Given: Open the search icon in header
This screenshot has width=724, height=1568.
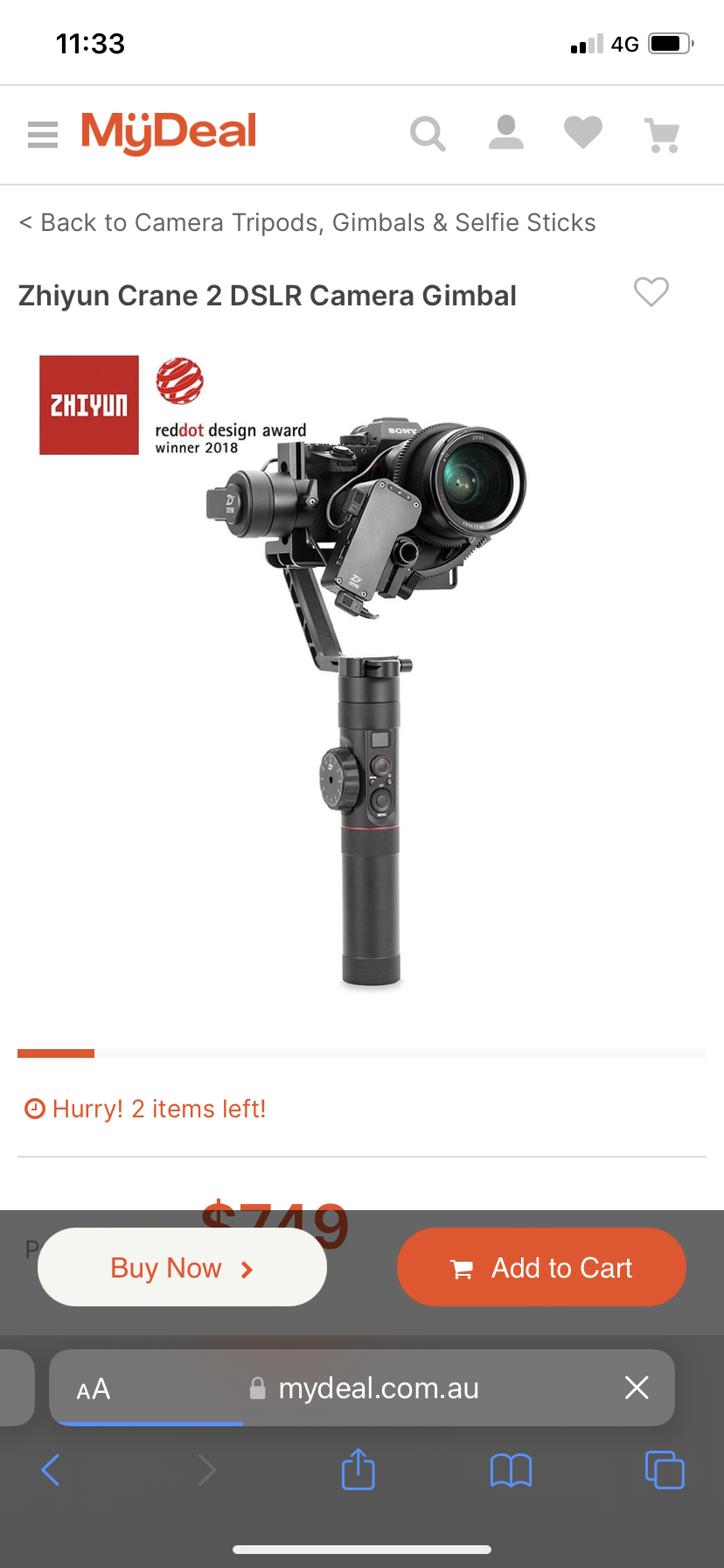Looking at the screenshot, I should click(428, 135).
